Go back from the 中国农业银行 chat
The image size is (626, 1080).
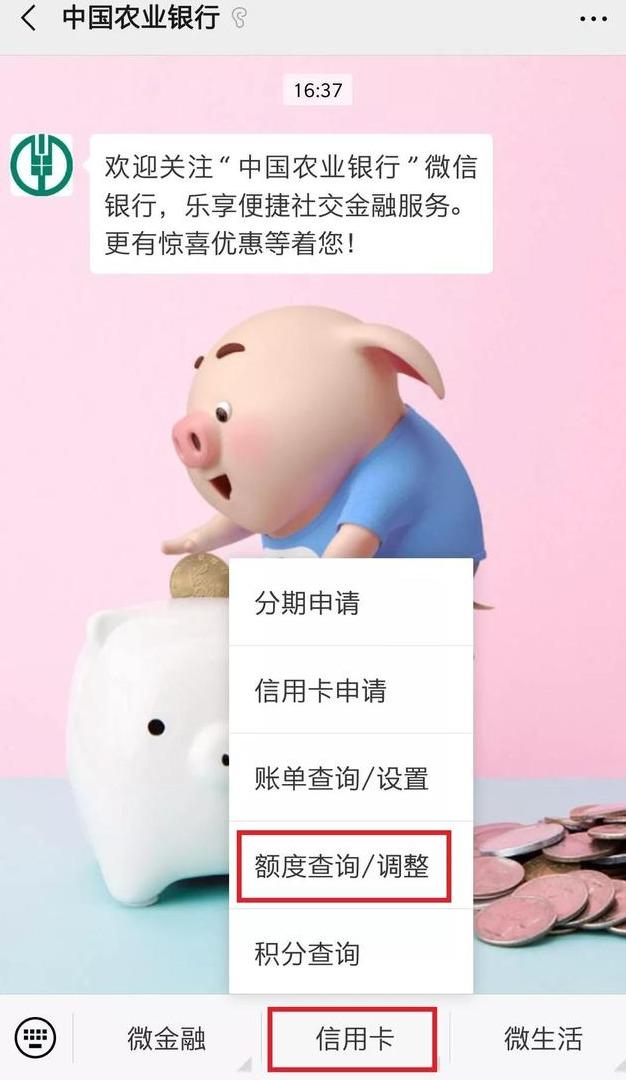pos(28,19)
